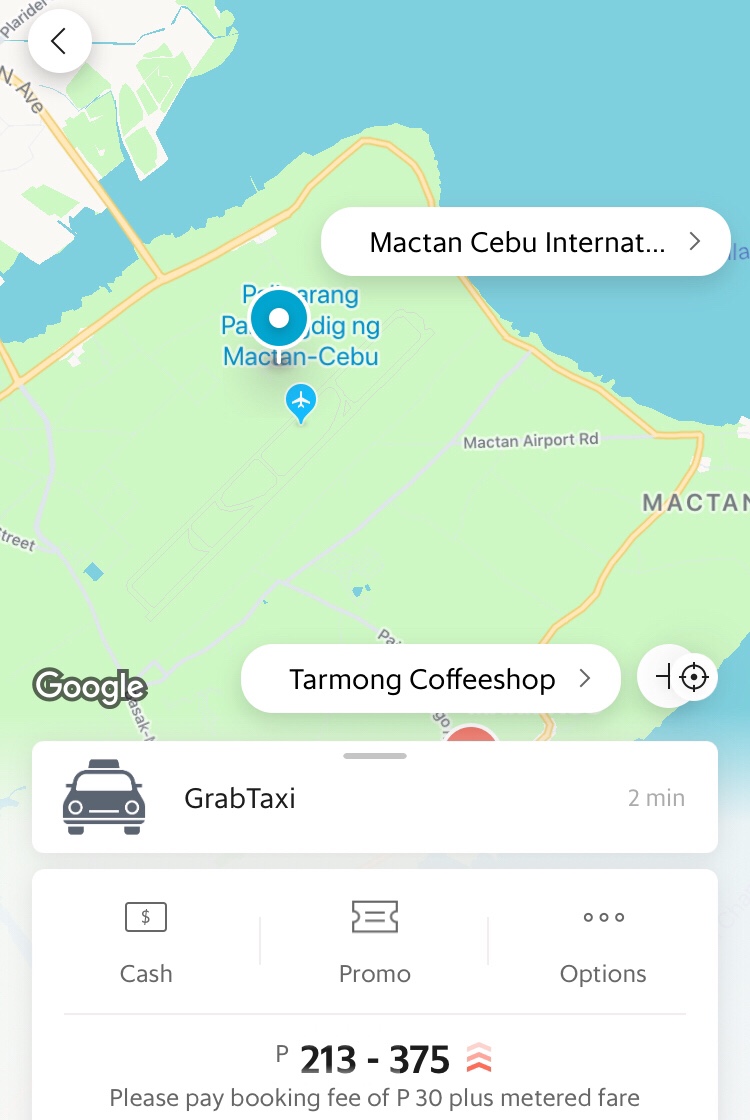Select the GrabTaxi ride option
Viewport: 750px width, 1120px height.
point(374,798)
